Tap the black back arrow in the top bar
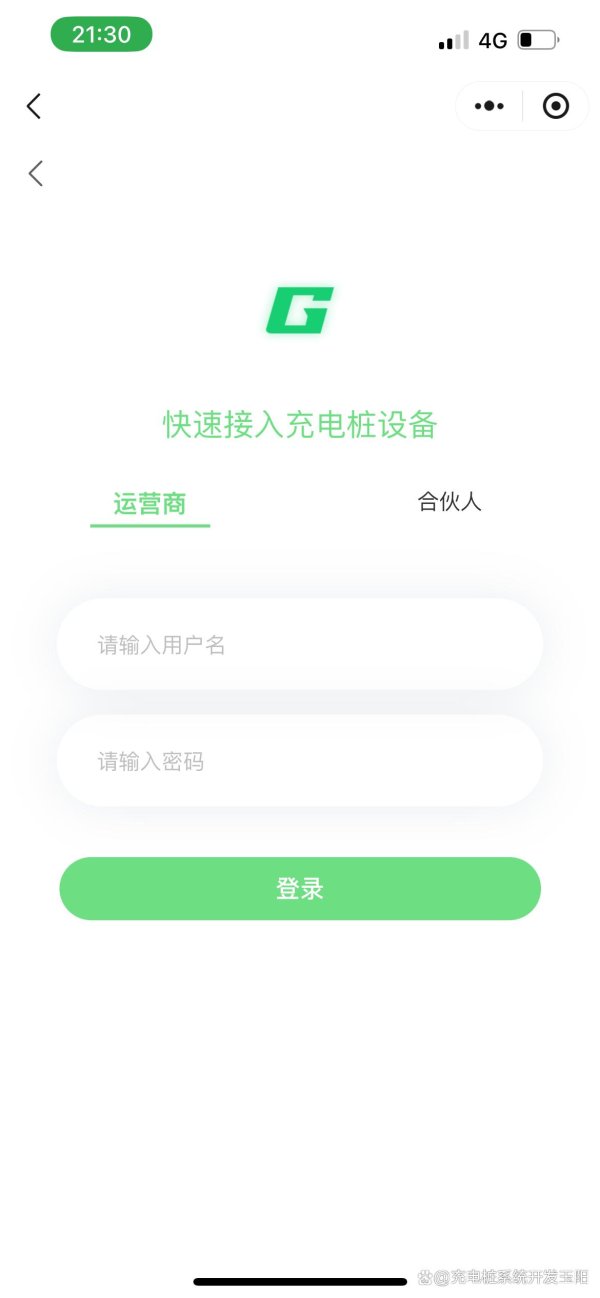This screenshot has width=600, height=1298. tap(34, 106)
